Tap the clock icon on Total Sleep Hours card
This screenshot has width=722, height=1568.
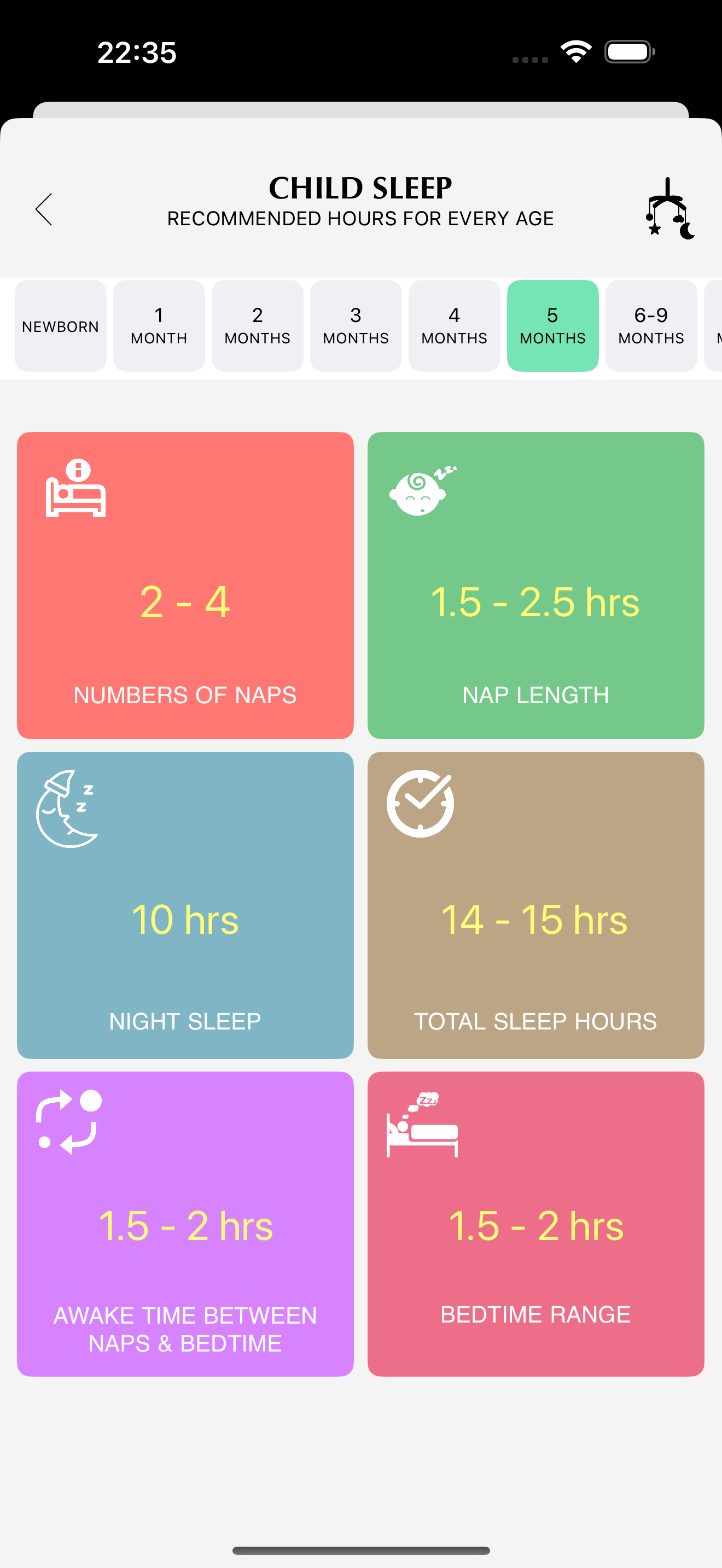tap(421, 804)
